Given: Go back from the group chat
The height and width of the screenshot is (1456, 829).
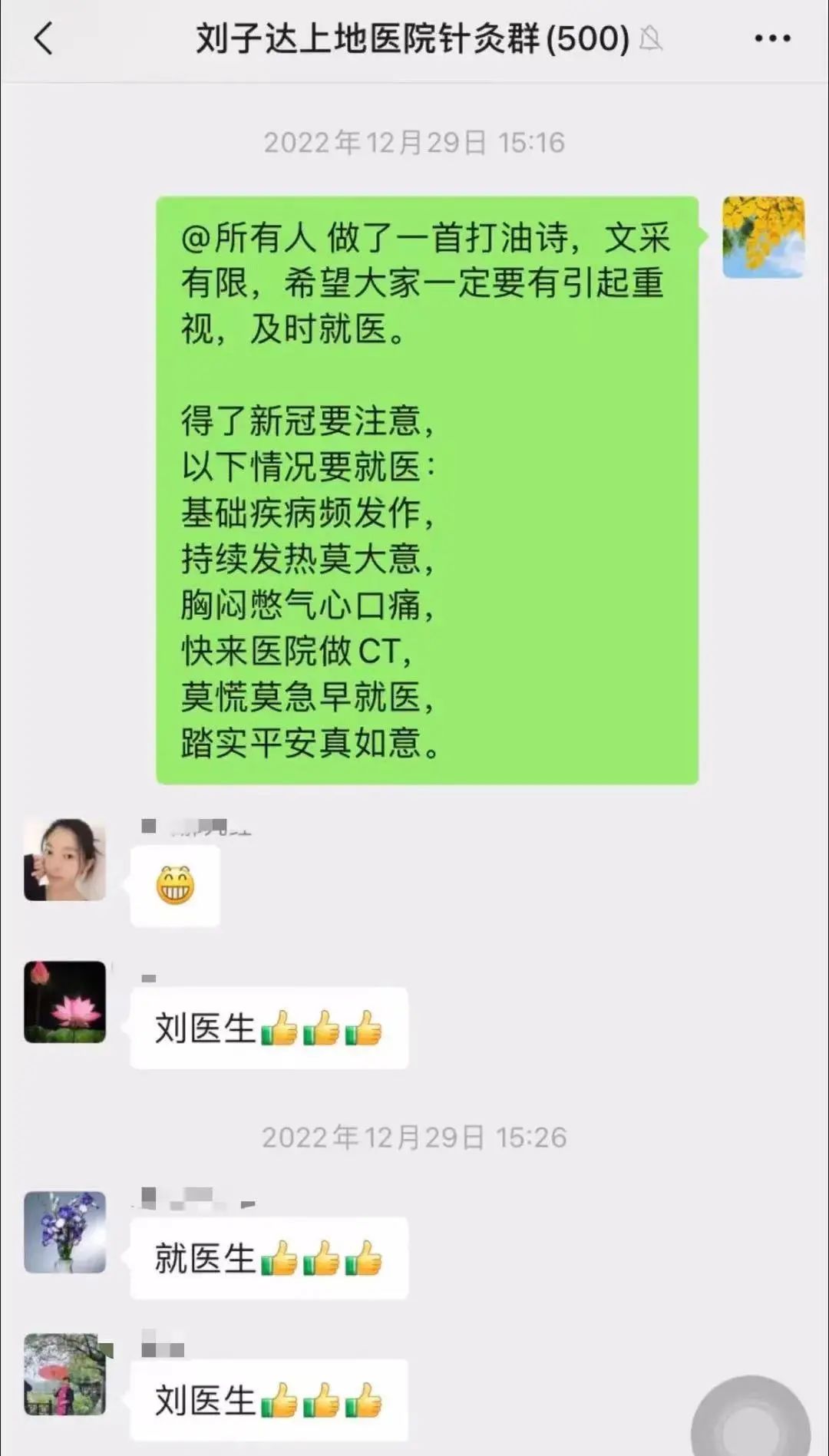Looking at the screenshot, I should pyautogui.click(x=44, y=38).
